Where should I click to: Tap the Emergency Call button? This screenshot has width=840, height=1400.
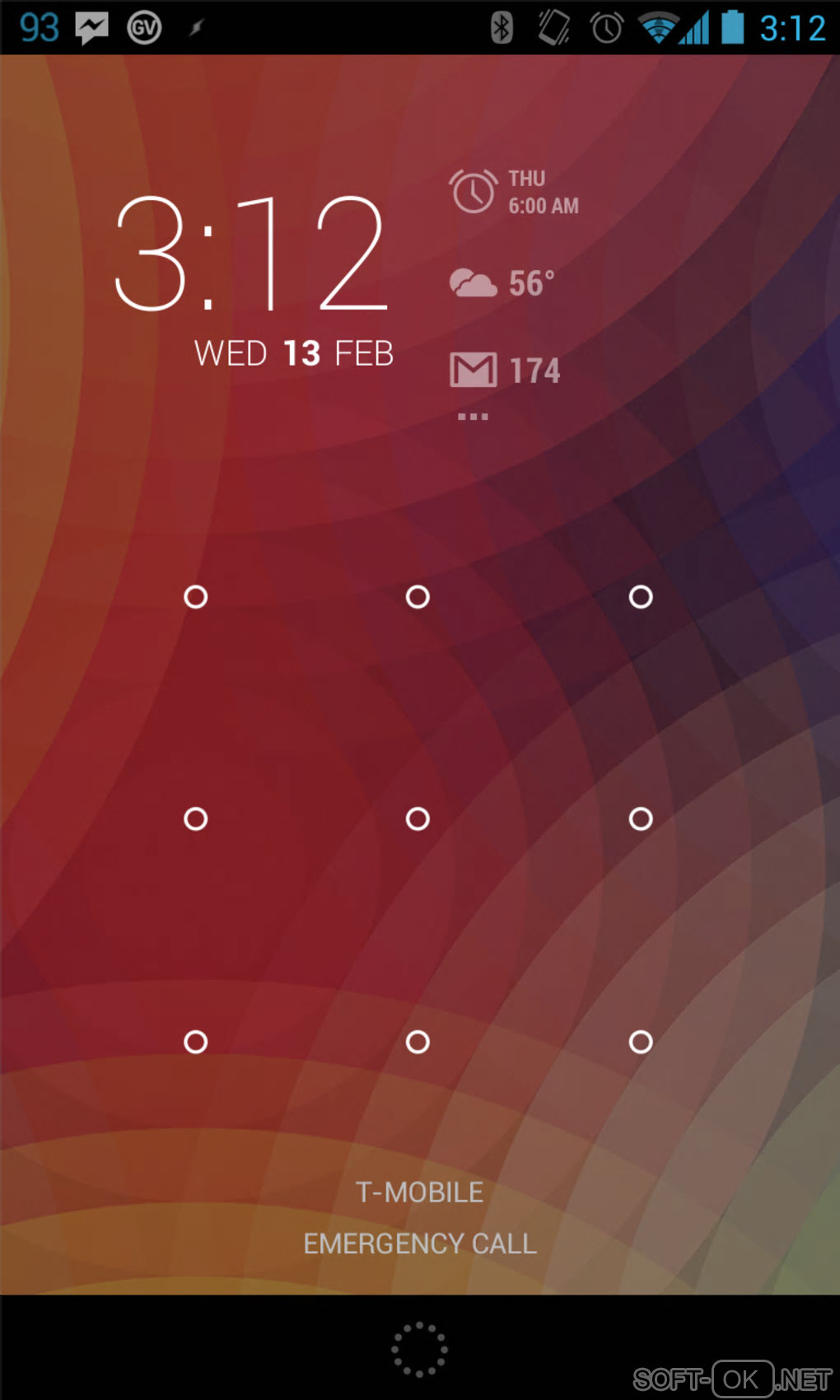420,1243
